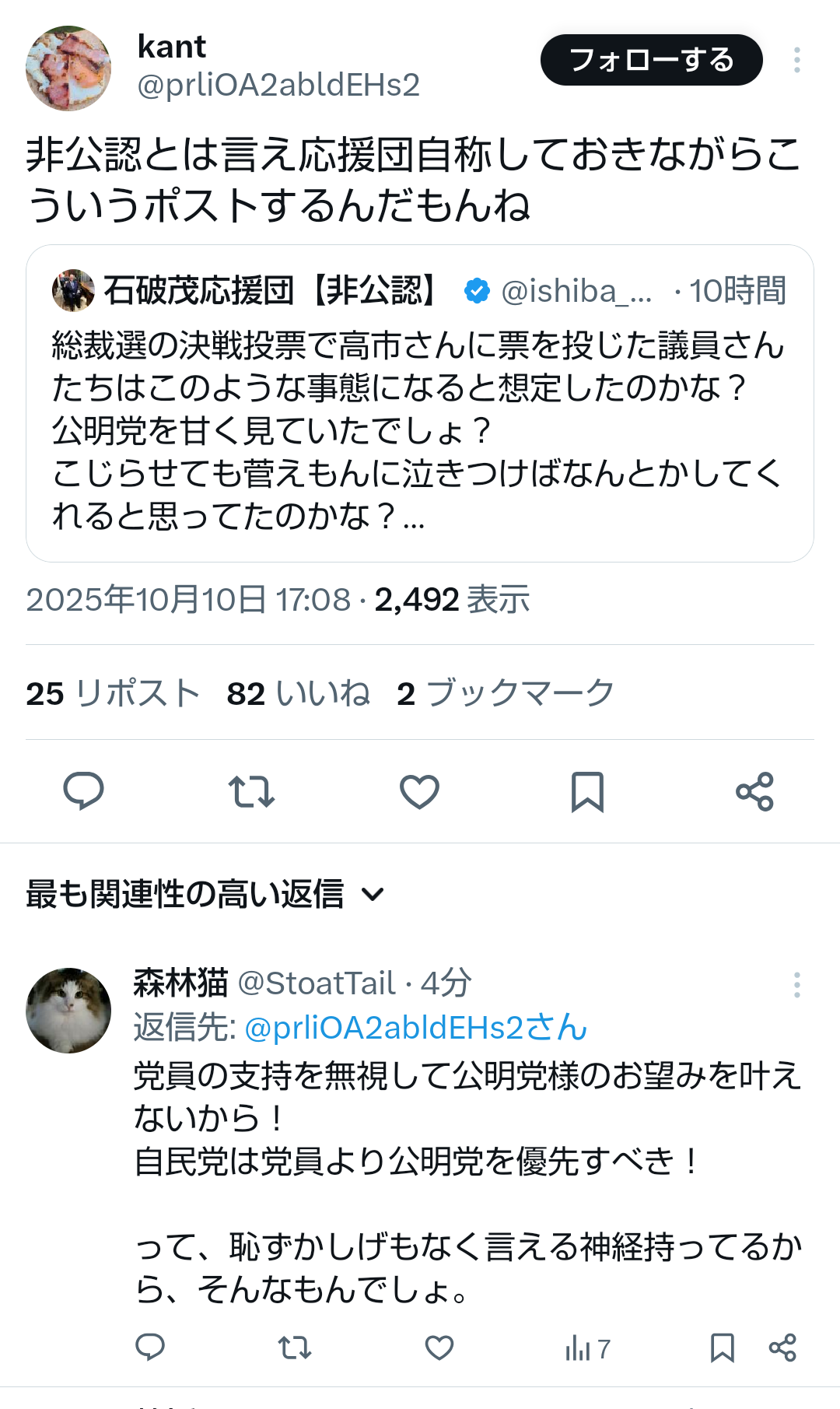The height and width of the screenshot is (1409, 840).
Task: Reply to 森林猫's comment
Action: [x=150, y=1347]
